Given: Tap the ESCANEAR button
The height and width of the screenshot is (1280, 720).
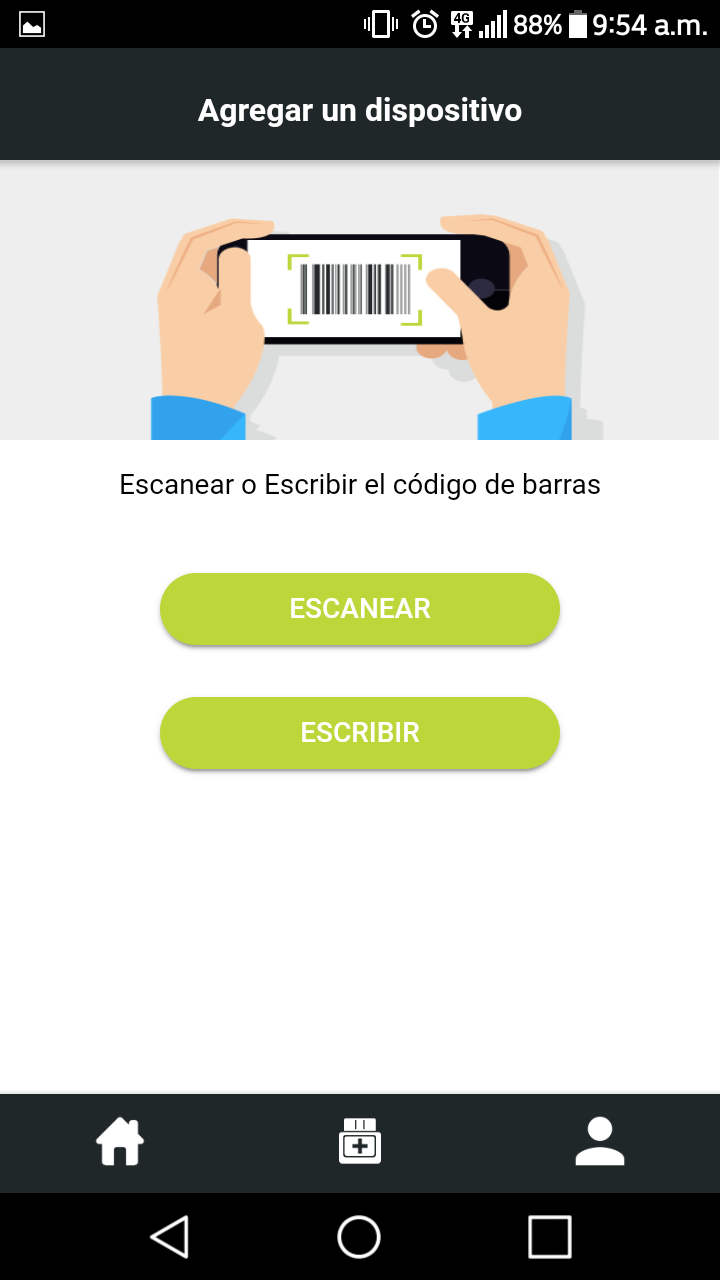Looking at the screenshot, I should pyautogui.click(x=360, y=608).
